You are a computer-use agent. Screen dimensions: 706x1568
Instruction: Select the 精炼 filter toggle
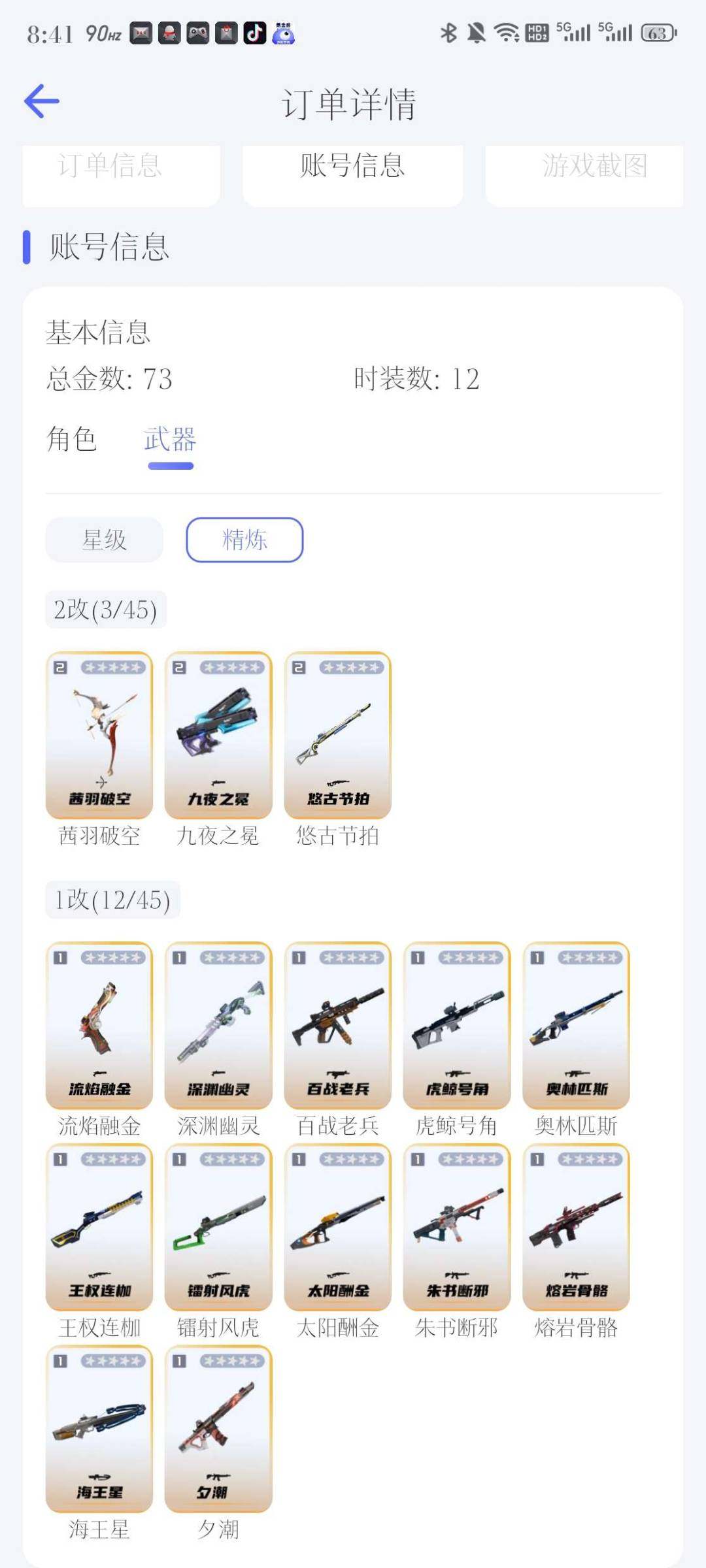point(246,539)
